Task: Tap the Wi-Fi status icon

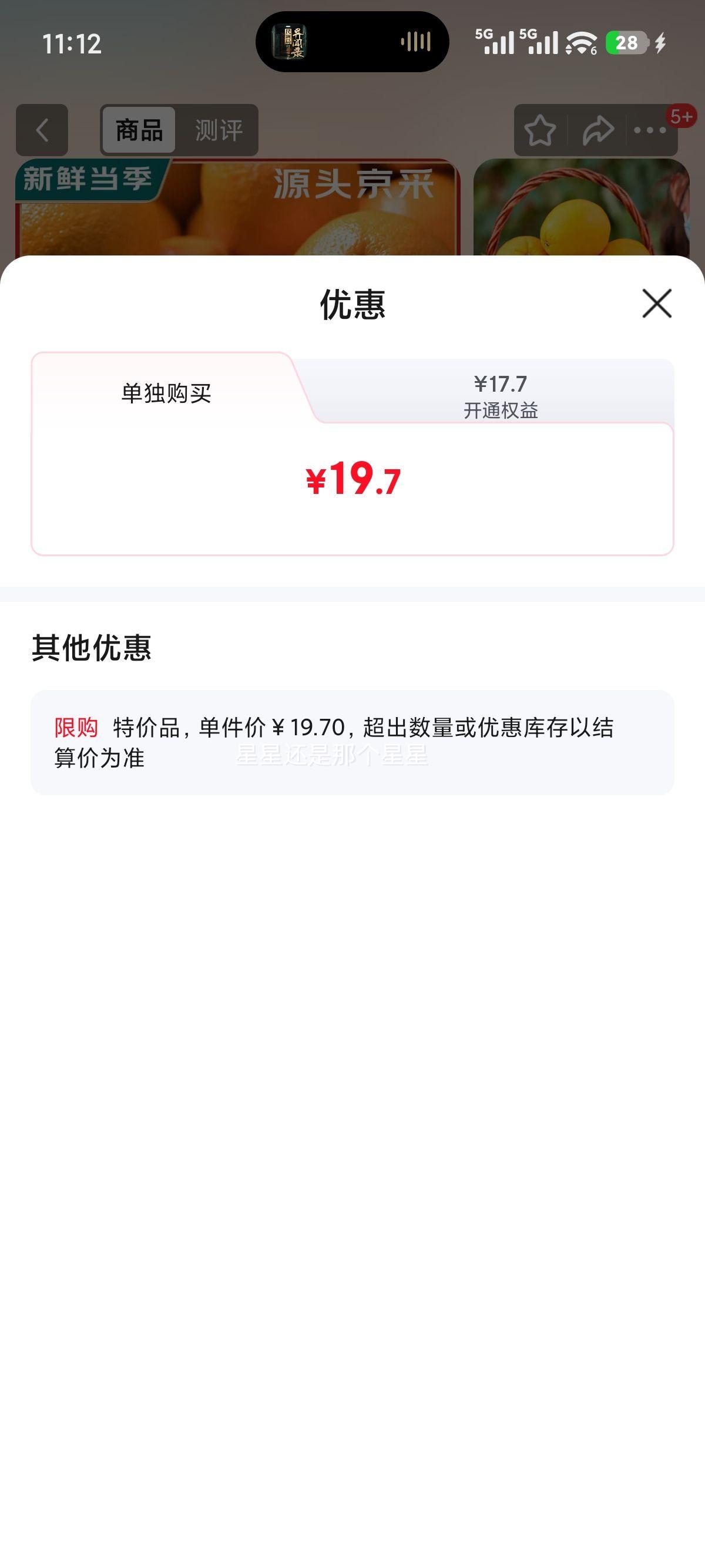Action: (580, 44)
